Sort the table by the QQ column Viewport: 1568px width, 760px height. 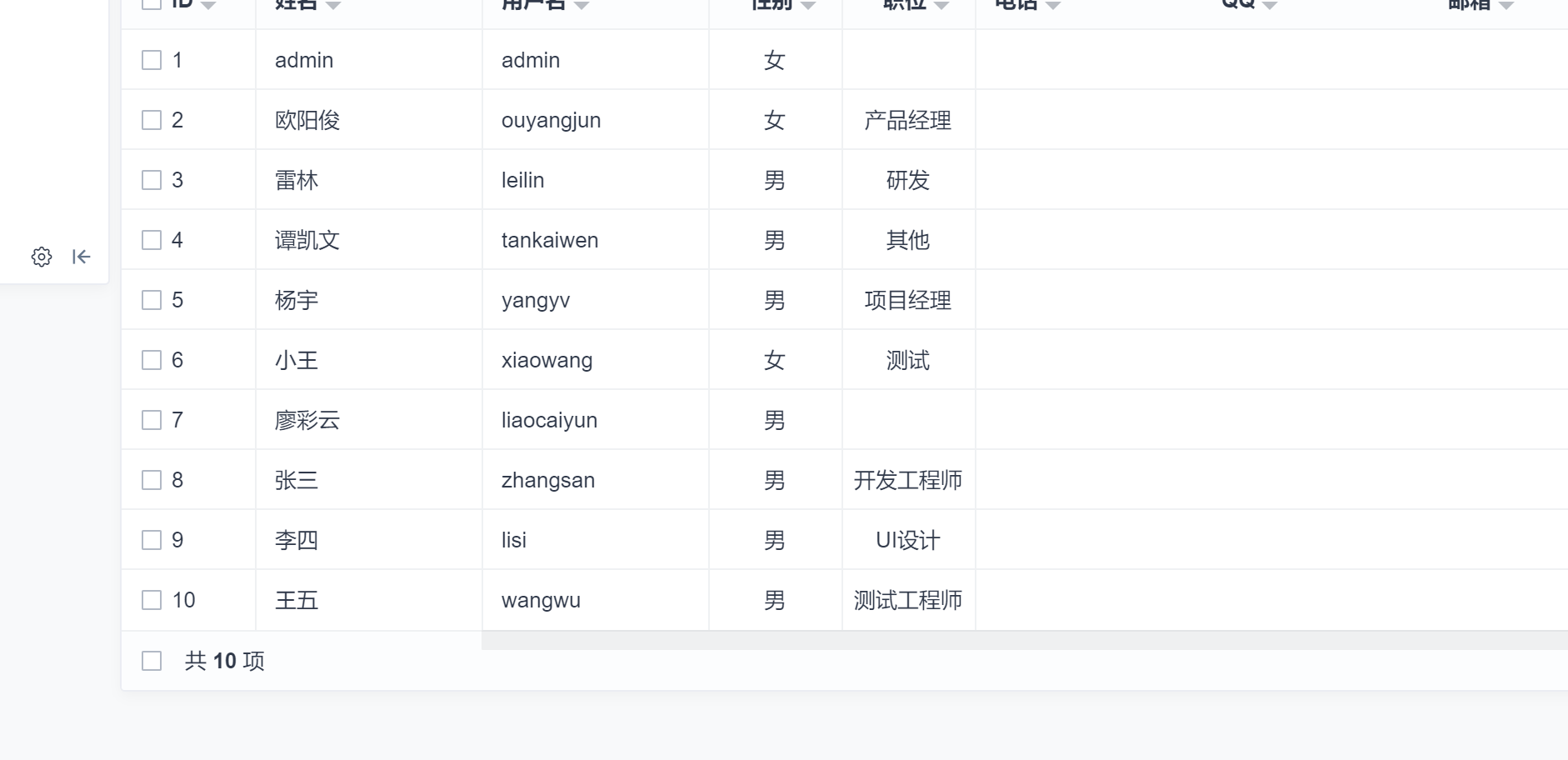coord(1269,5)
